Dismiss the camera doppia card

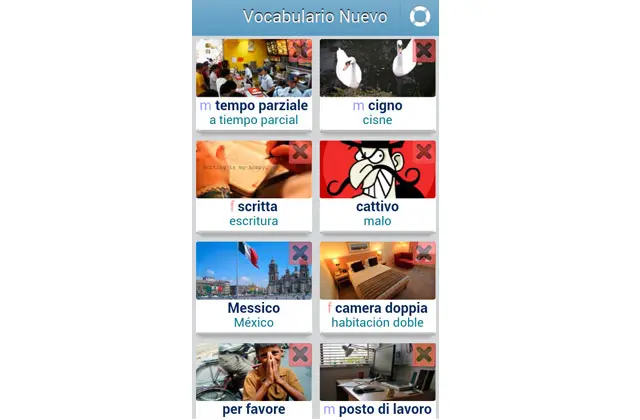point(424,253)
